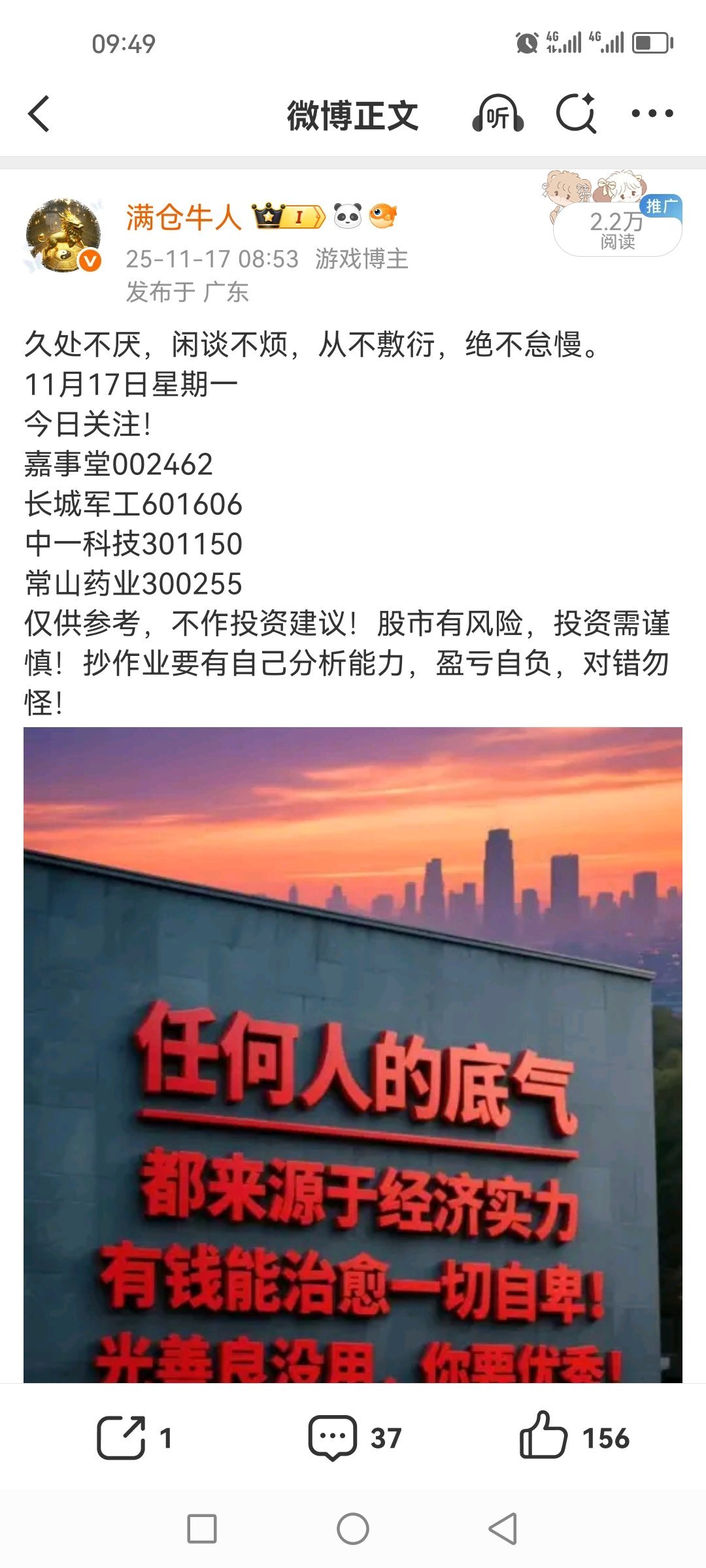Tap the panda badge beside the username
This screenshot has width=706, height=1568.
coord(348,214)
